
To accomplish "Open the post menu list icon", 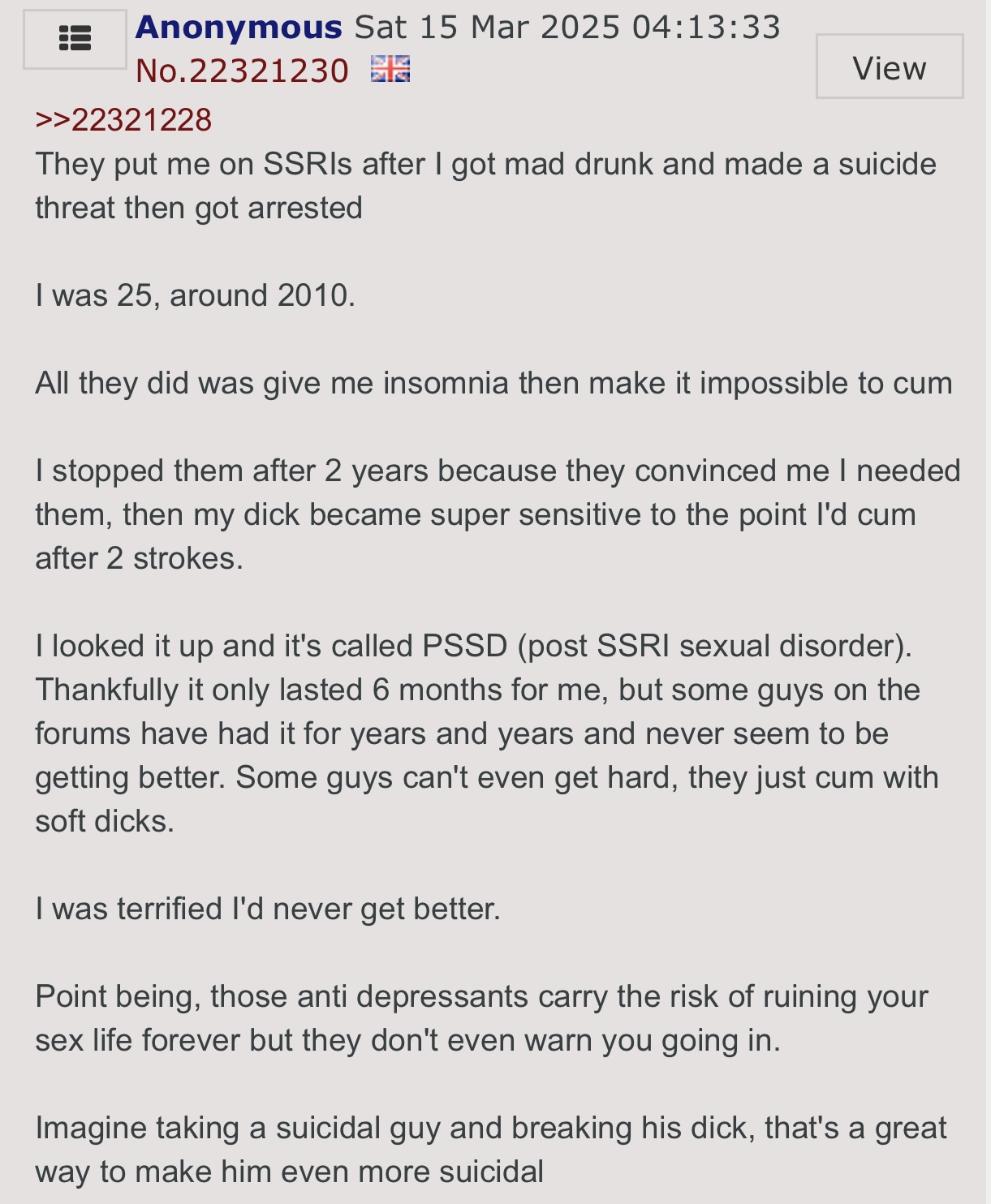I will (x=75, y=39).
